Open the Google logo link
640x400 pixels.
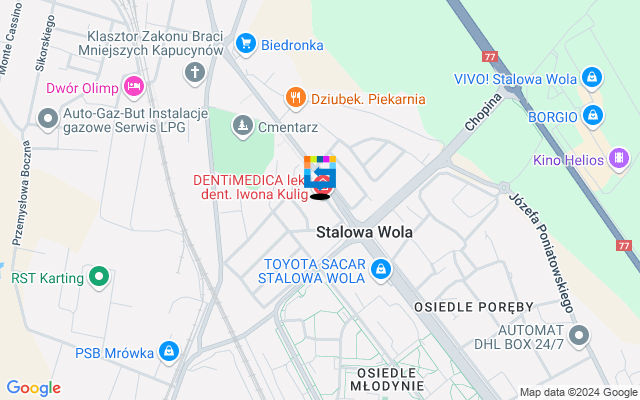(33, 388)
